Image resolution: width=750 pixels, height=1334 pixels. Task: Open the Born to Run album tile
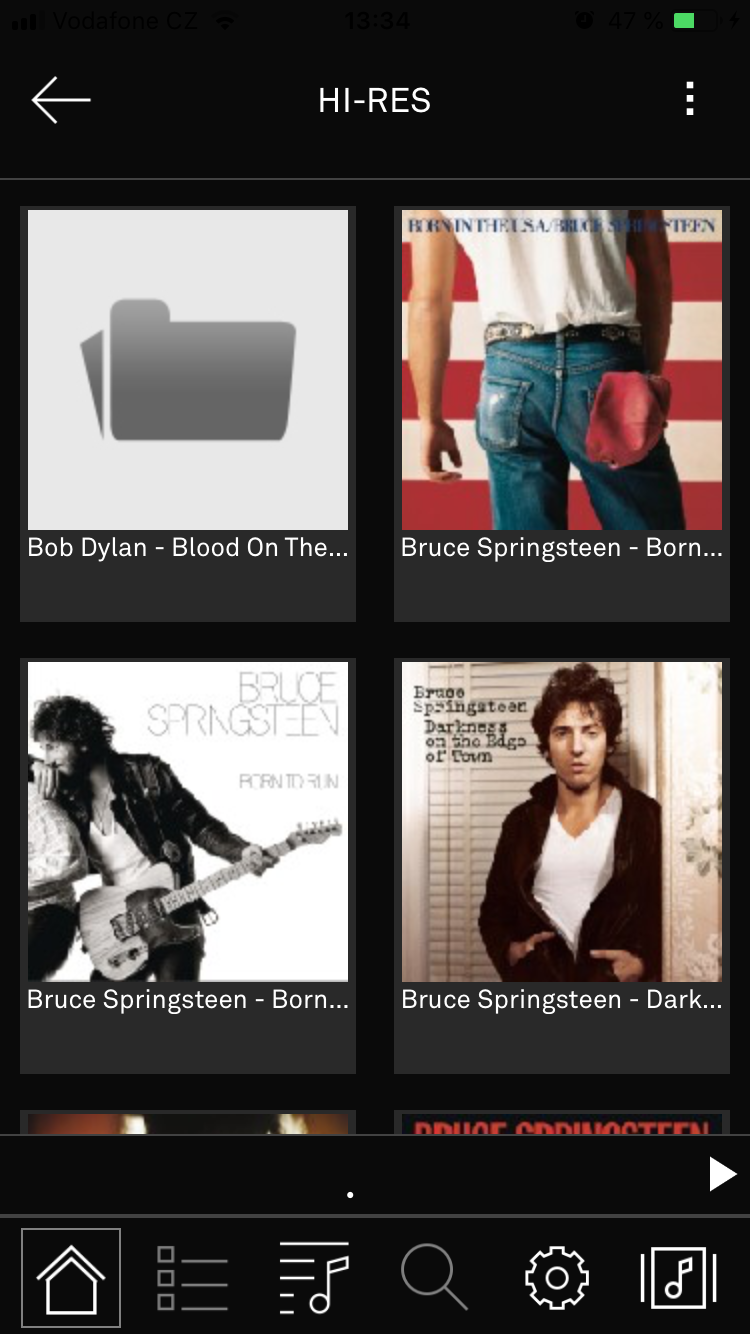point(188,866)
